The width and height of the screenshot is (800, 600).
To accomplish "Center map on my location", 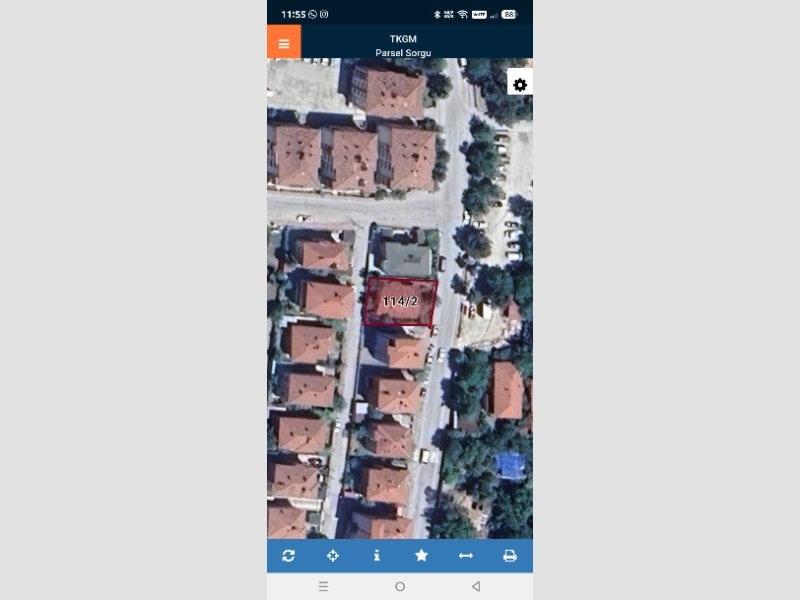I will [333, 556].
